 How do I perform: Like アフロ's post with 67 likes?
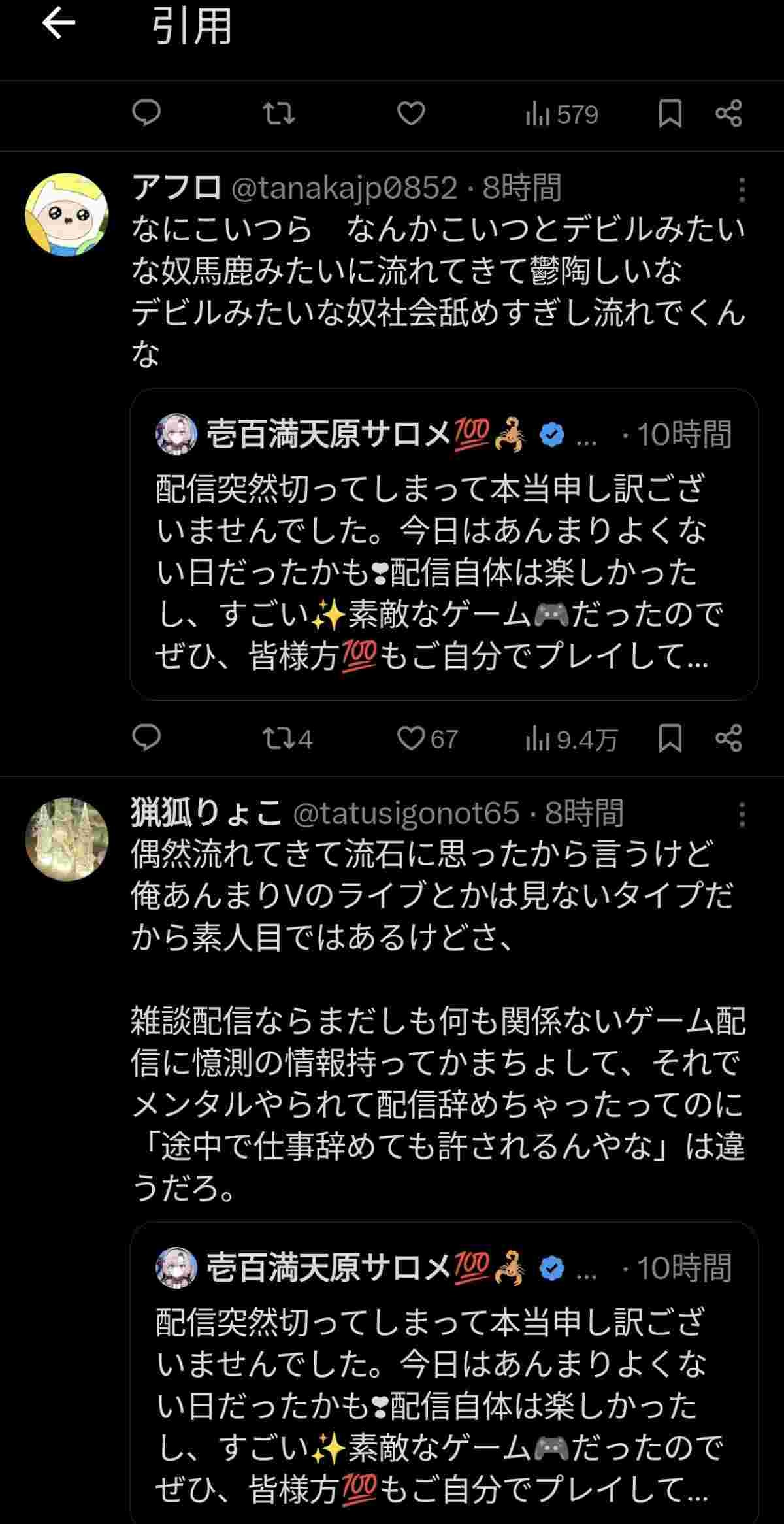point(426,738)
